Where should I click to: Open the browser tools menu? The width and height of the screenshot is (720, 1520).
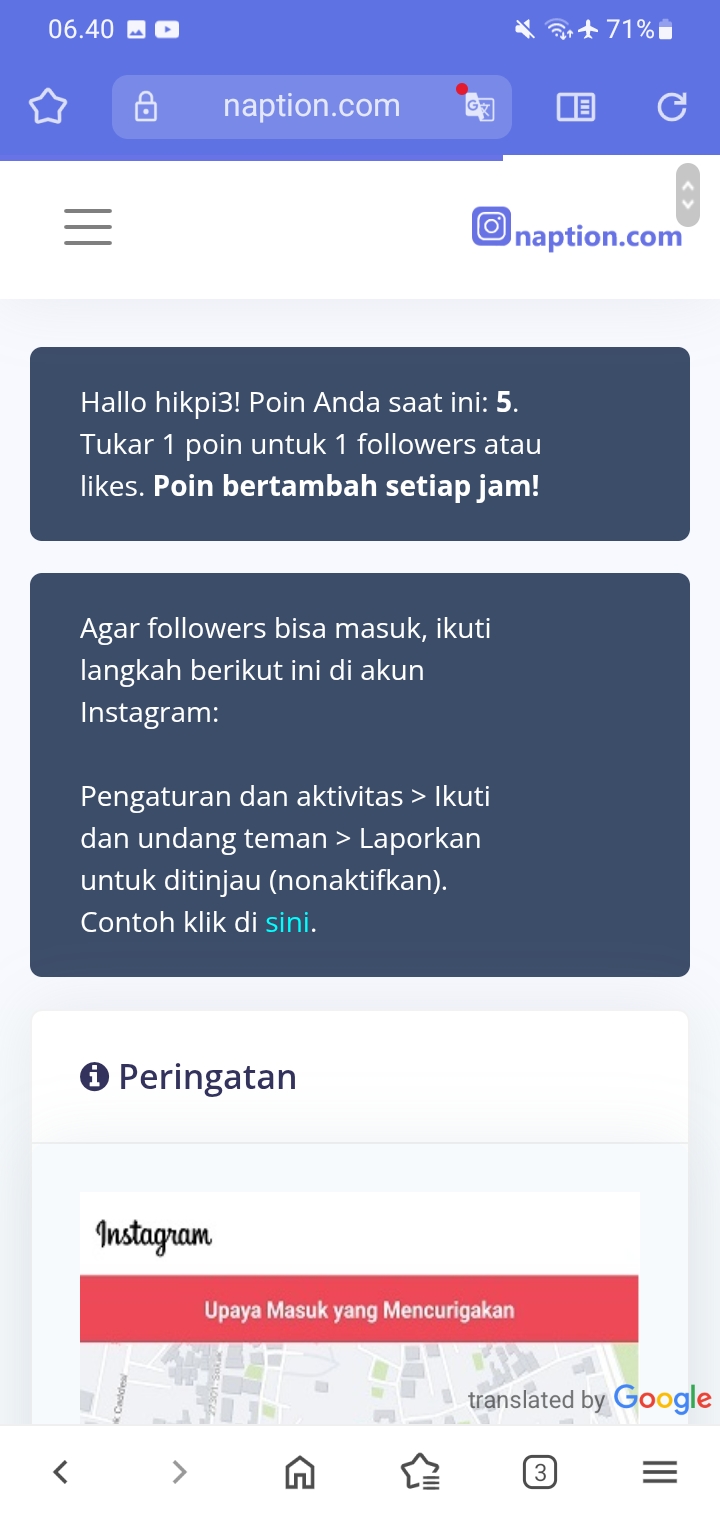[x=660, y=1471]
